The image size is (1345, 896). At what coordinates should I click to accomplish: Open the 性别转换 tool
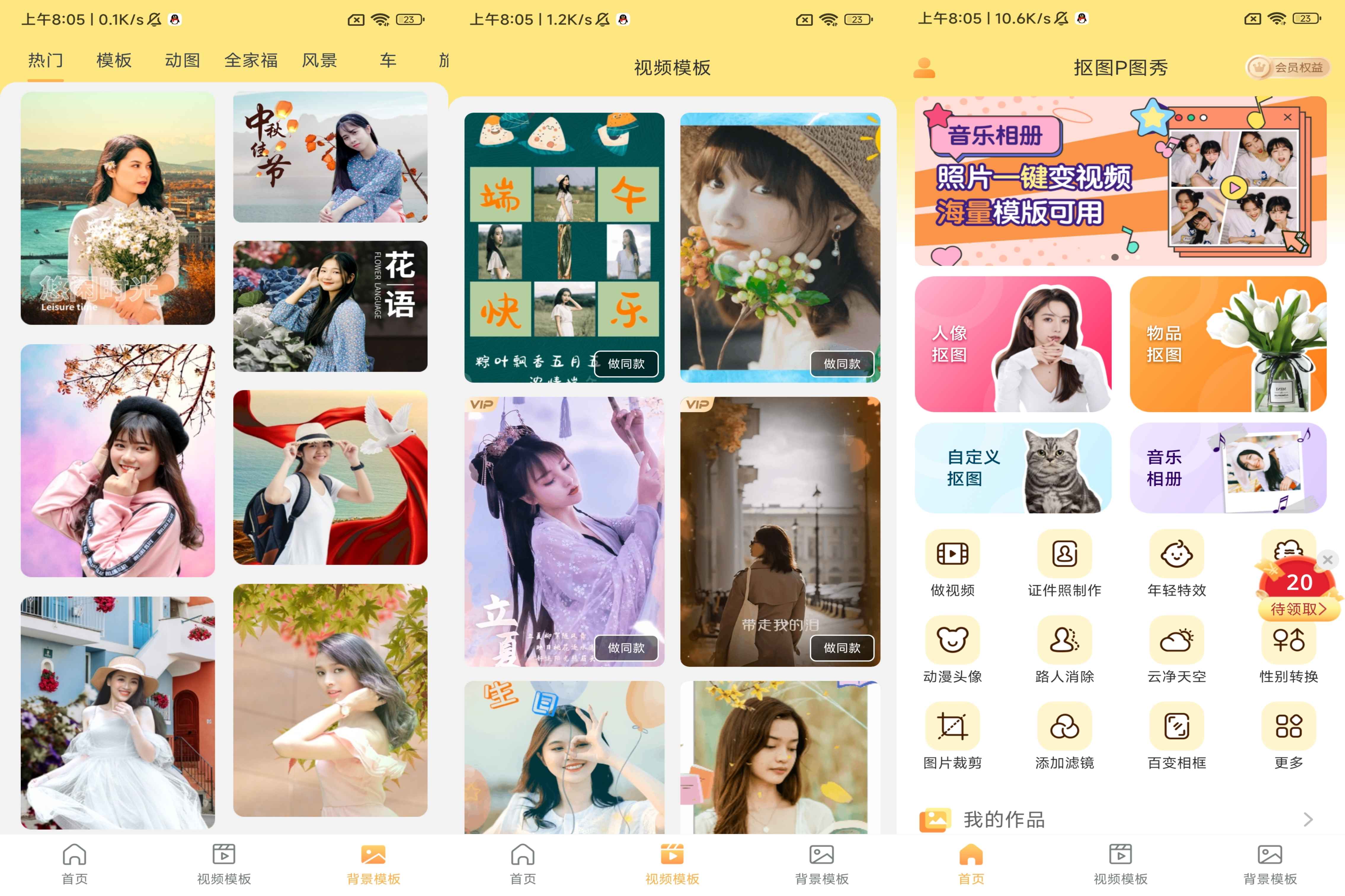1288,651
